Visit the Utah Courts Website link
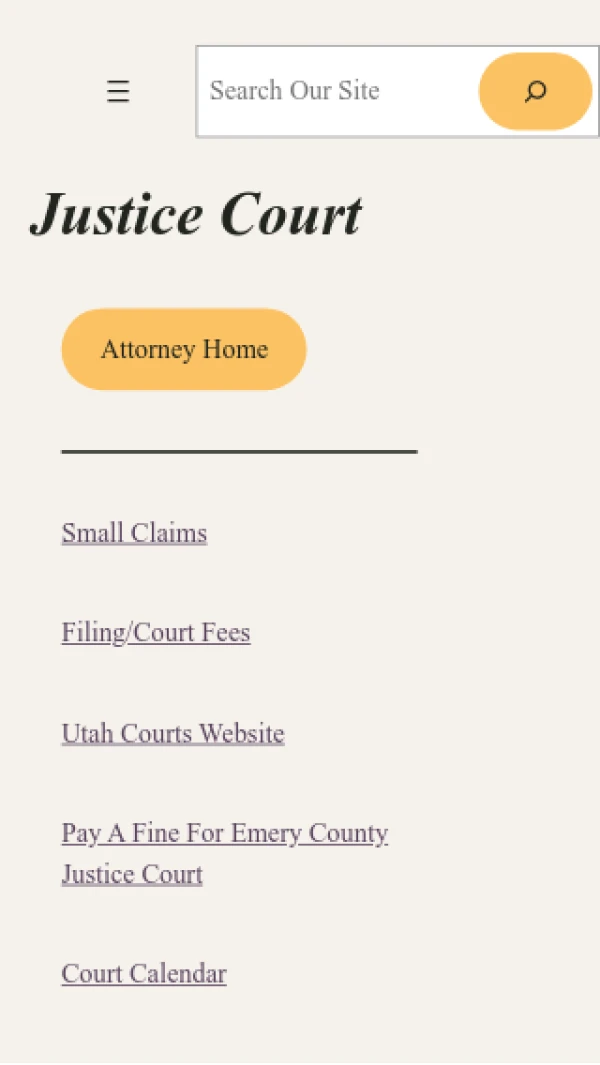Image resolution: width=600 pixels, height=1065 pixels. 173,733
